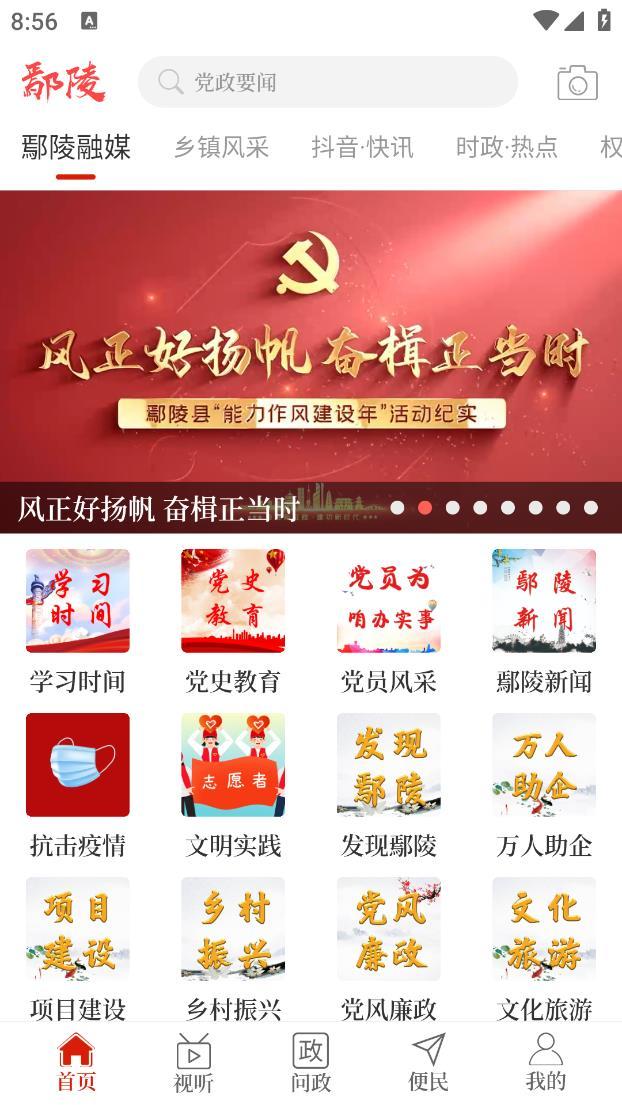Switch to the 乡镇风采 tab
This screenshot has width=622, height=1105.
(221, 147)
